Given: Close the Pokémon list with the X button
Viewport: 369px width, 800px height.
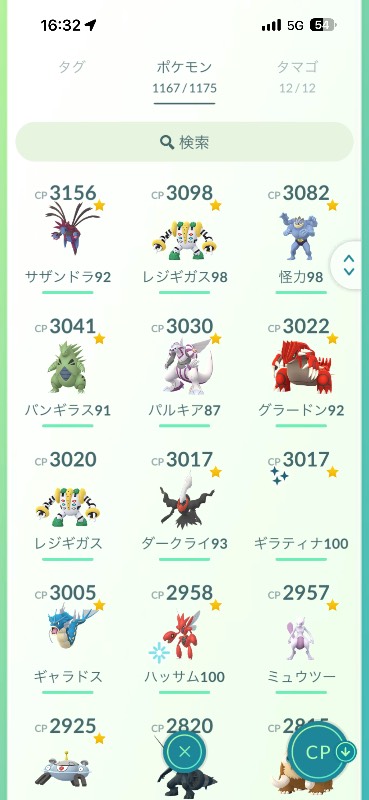Looking at the screenshot, I should (185, 751).
